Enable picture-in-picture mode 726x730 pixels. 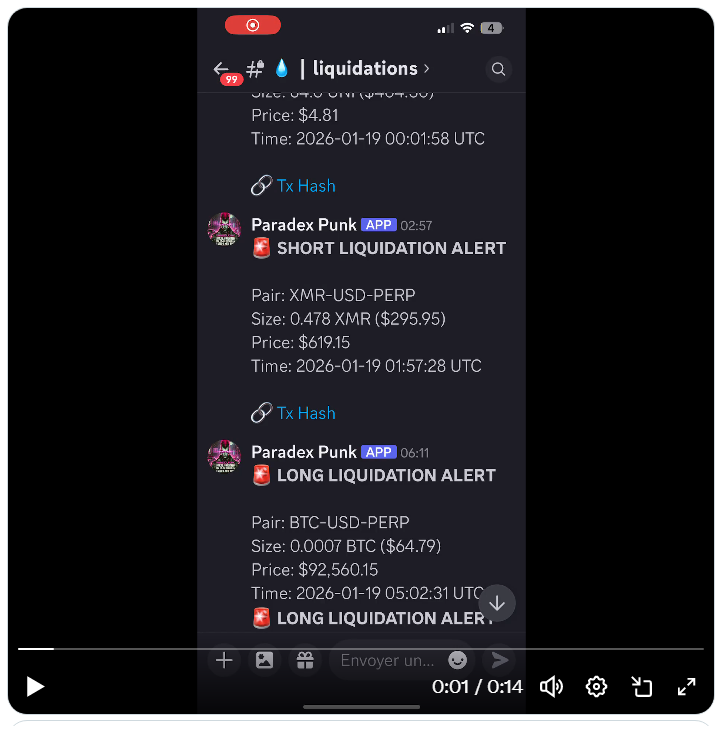(642, 686)
